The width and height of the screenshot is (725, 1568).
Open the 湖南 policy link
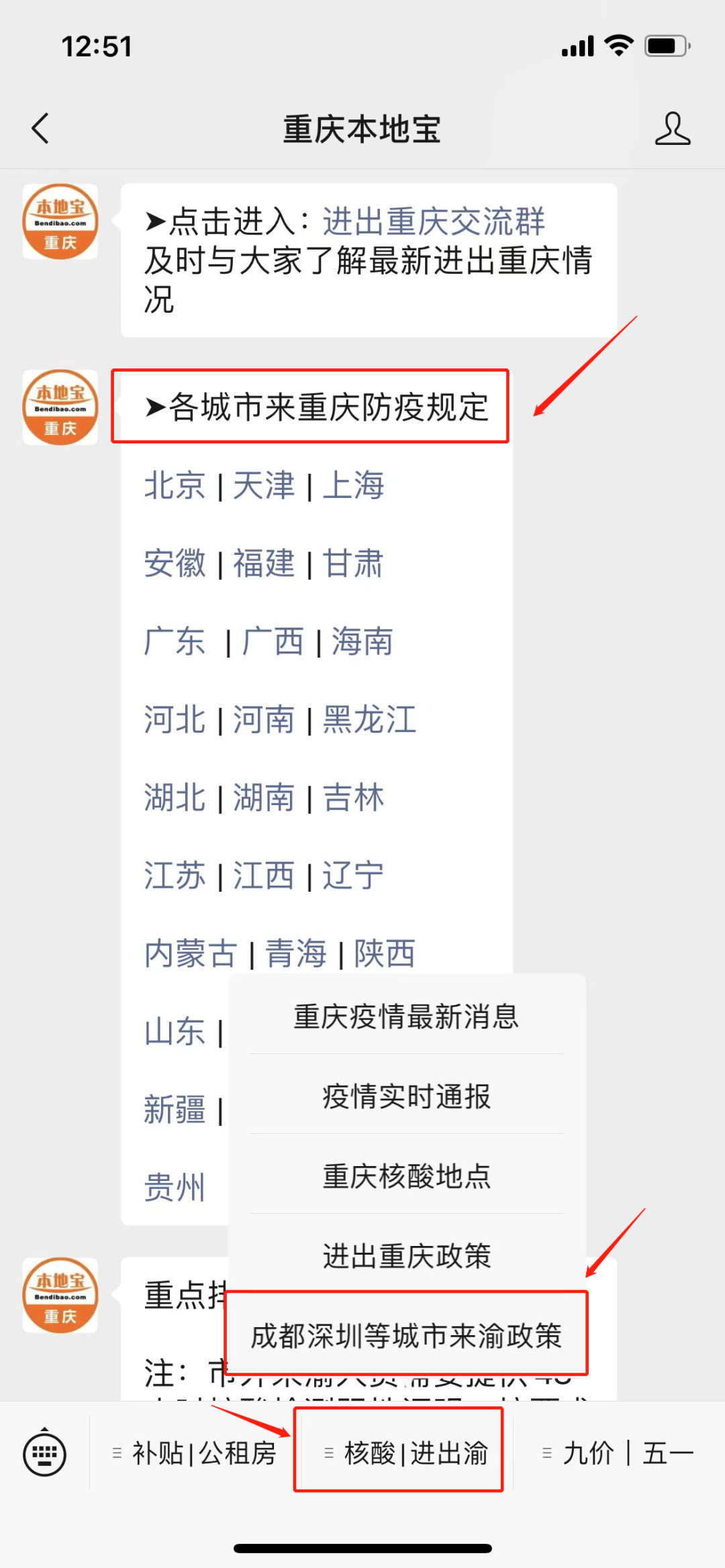point(264,798)
